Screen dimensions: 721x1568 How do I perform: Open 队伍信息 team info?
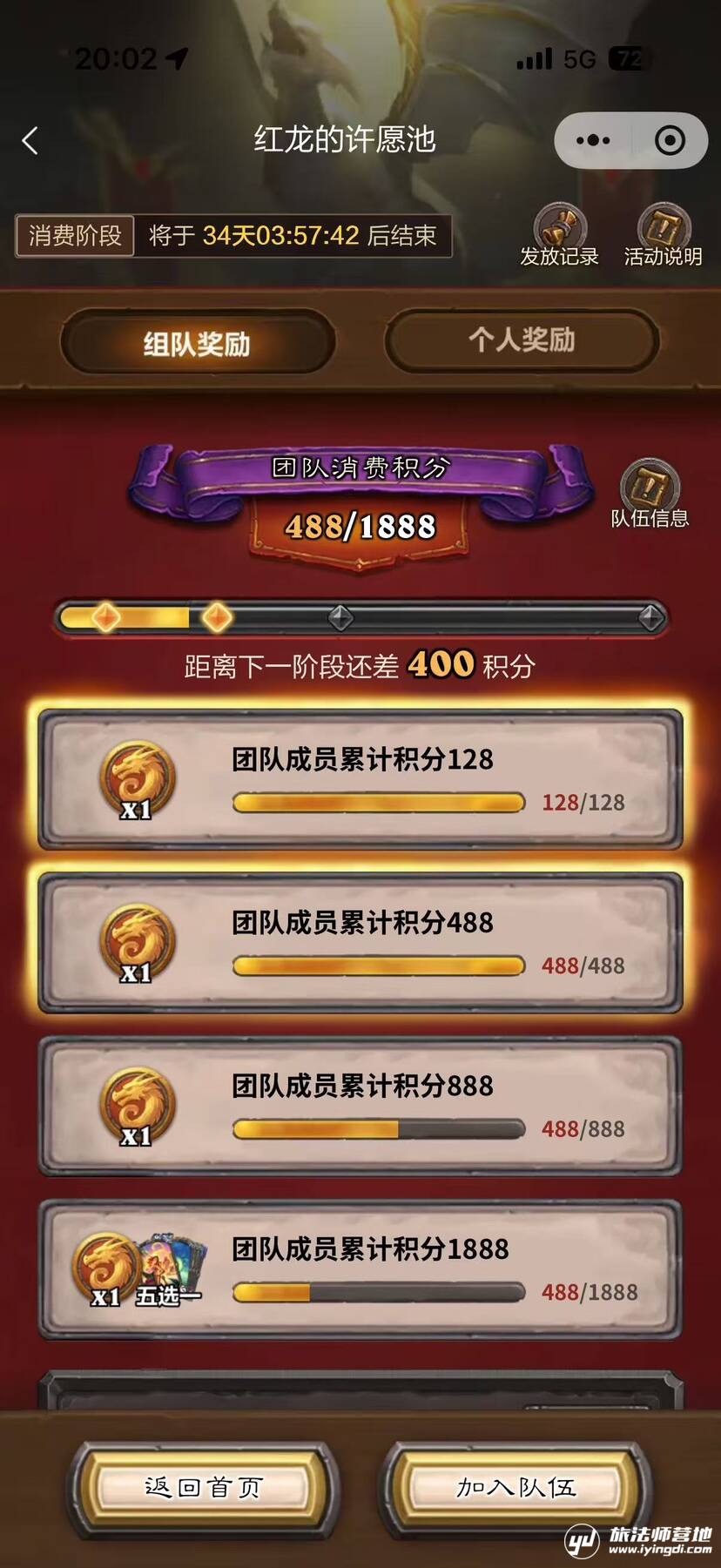650,494
